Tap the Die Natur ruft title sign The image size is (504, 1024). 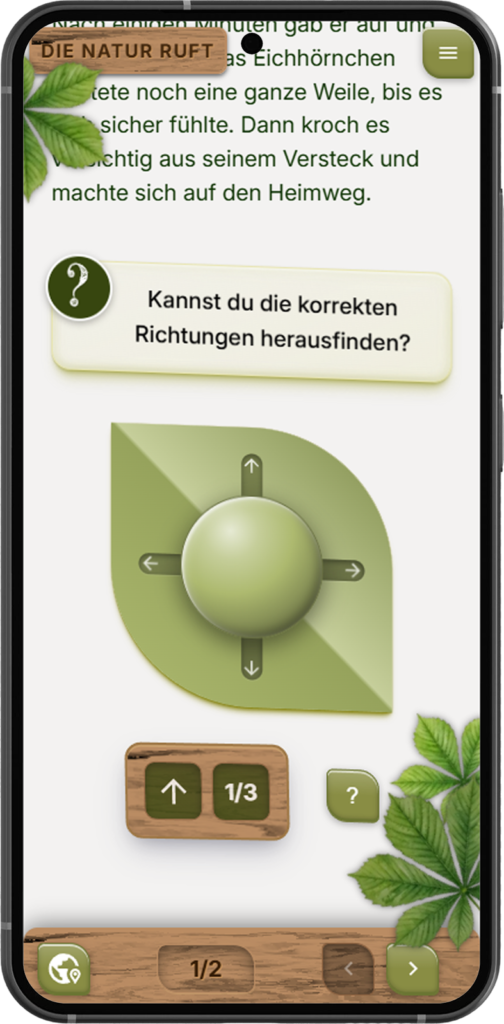click(x=127, y=51)
